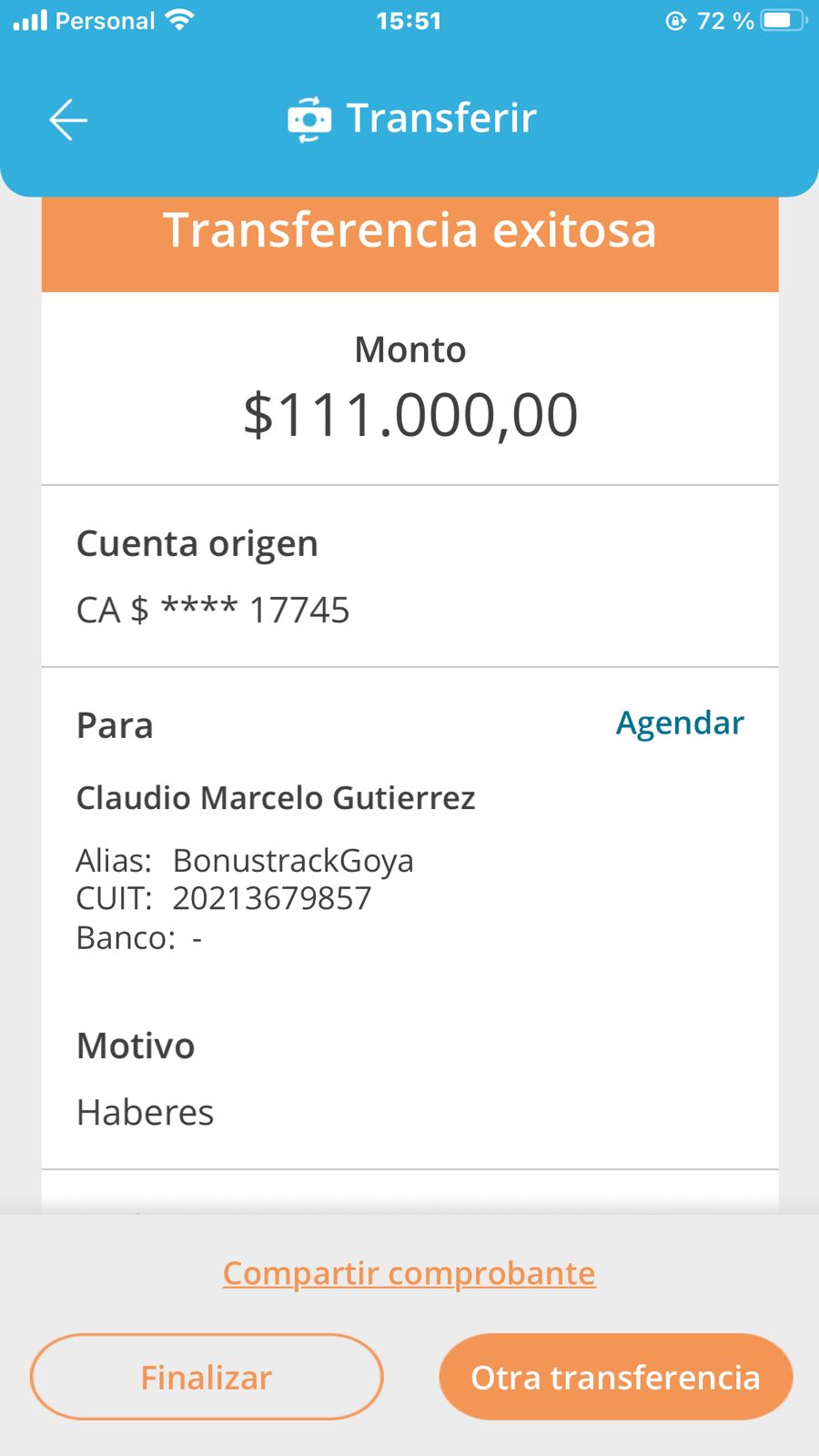Tap Agendar to save this recipient

[680, 723]
